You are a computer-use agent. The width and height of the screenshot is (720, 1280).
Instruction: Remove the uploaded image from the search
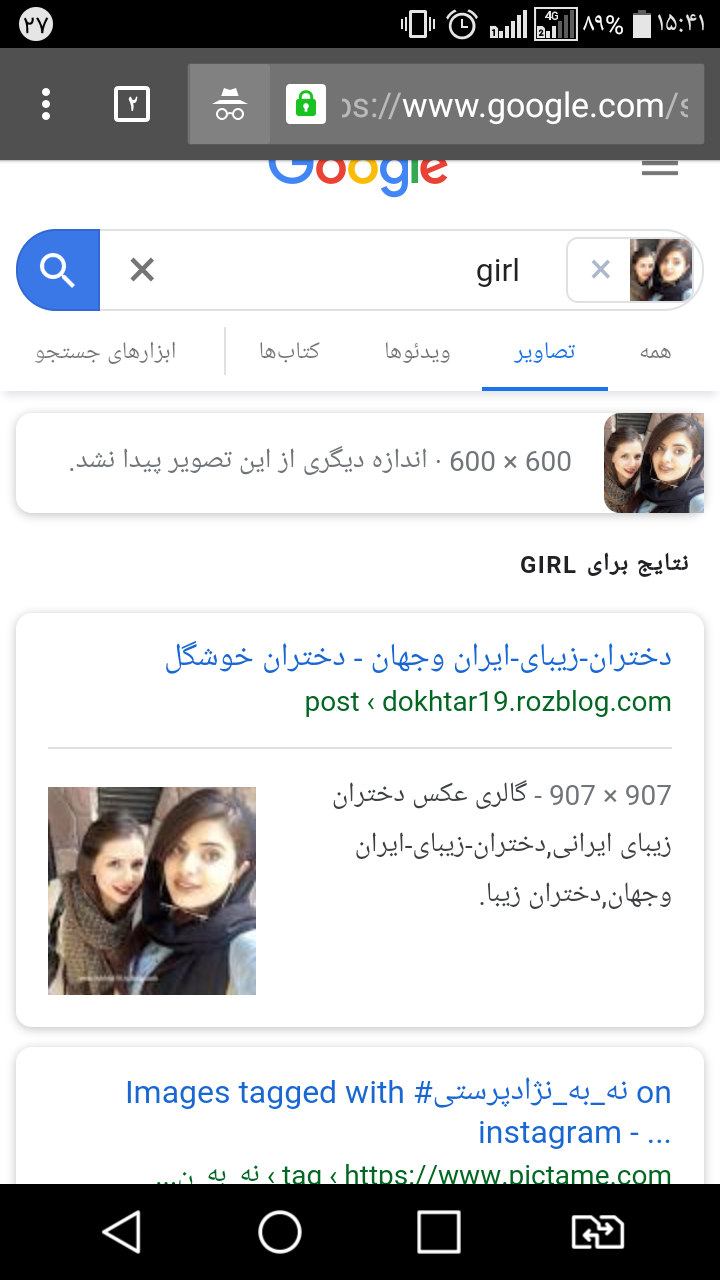[x=600, y=269]
